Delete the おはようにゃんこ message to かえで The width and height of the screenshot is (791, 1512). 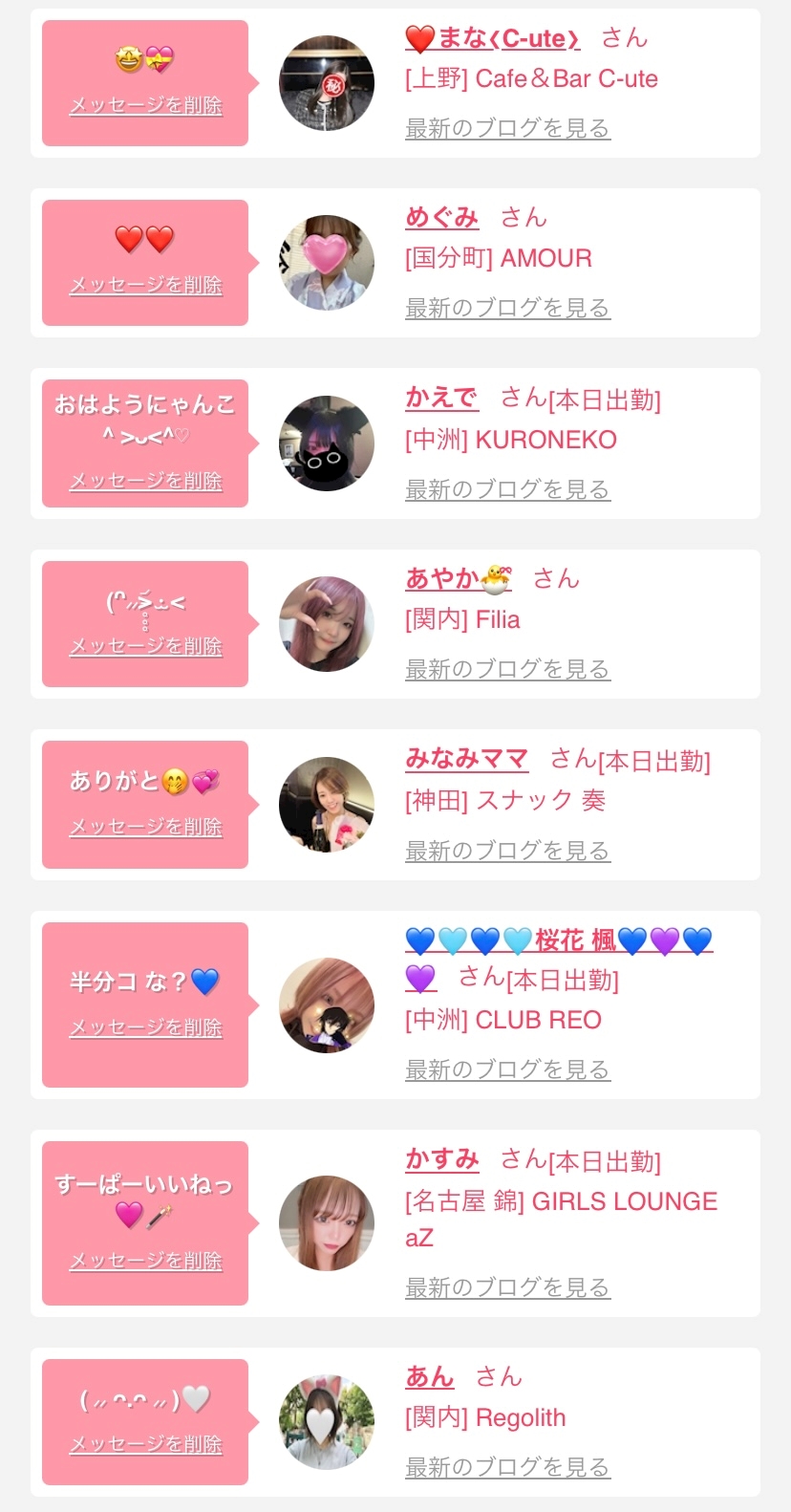click(x=145, y=481)
